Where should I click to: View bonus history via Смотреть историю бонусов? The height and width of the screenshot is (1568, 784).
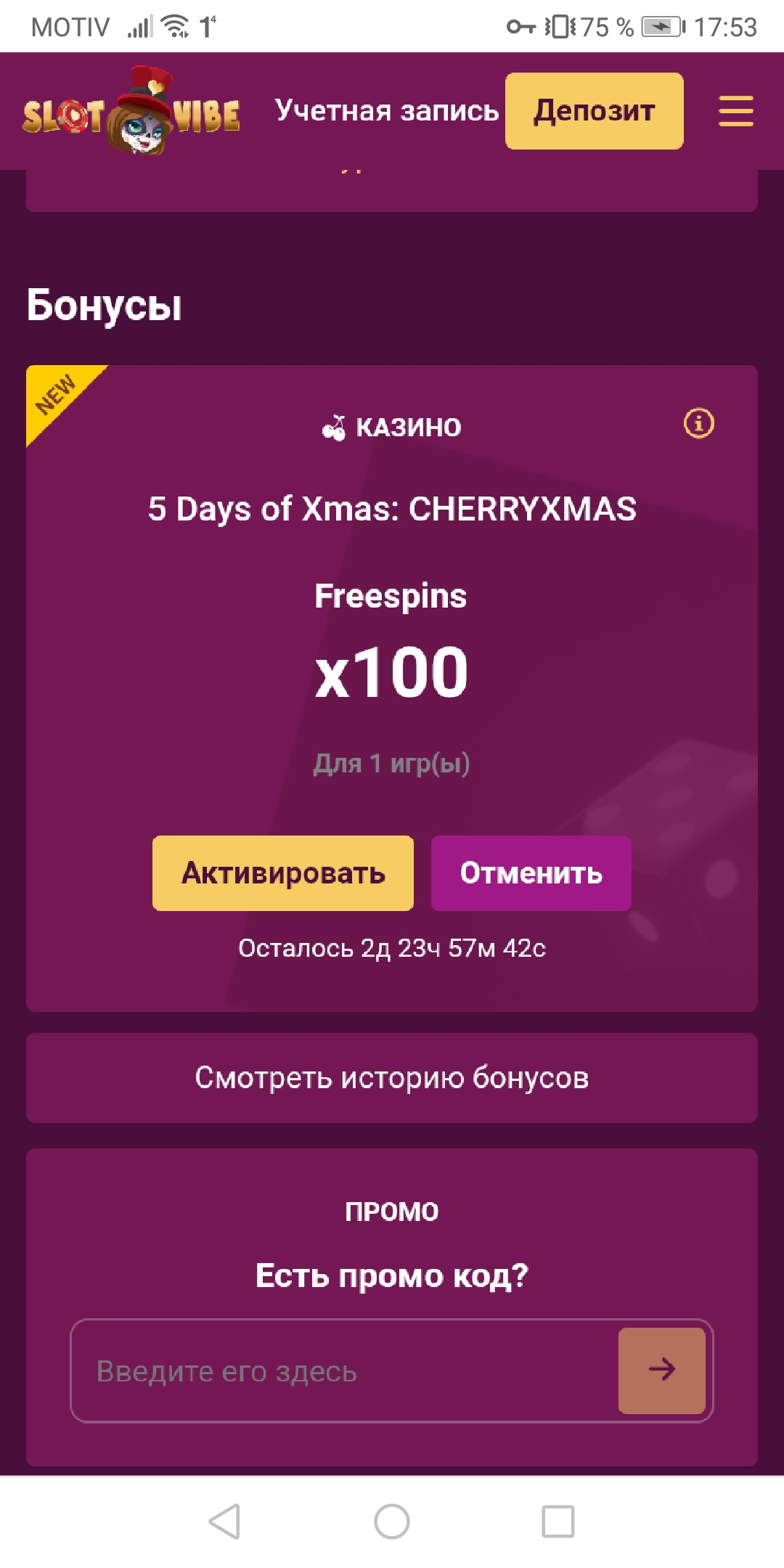coord(392,1077)
